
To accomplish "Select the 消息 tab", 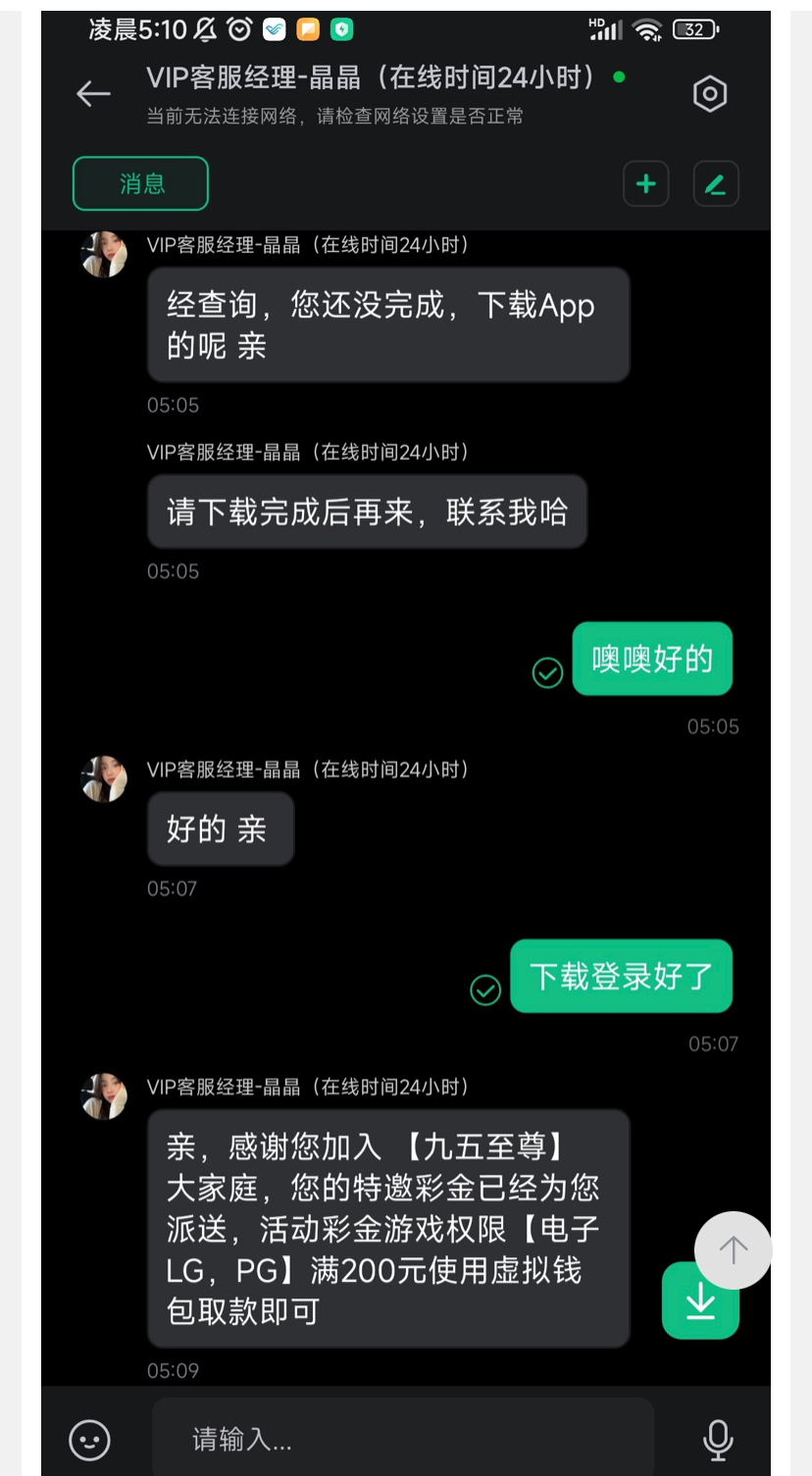I will (x=141, y=183).
